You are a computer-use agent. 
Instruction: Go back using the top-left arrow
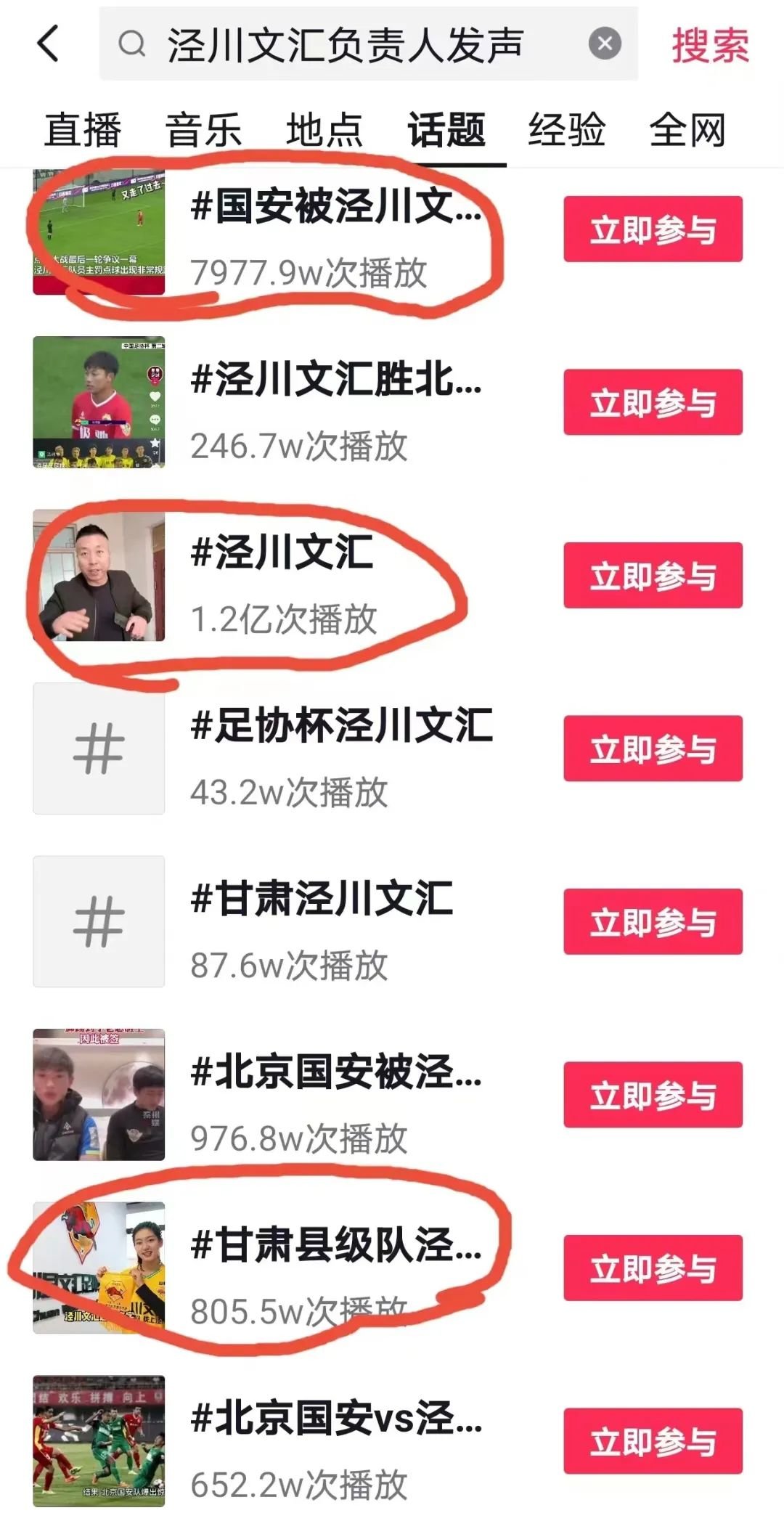[48, 43]
